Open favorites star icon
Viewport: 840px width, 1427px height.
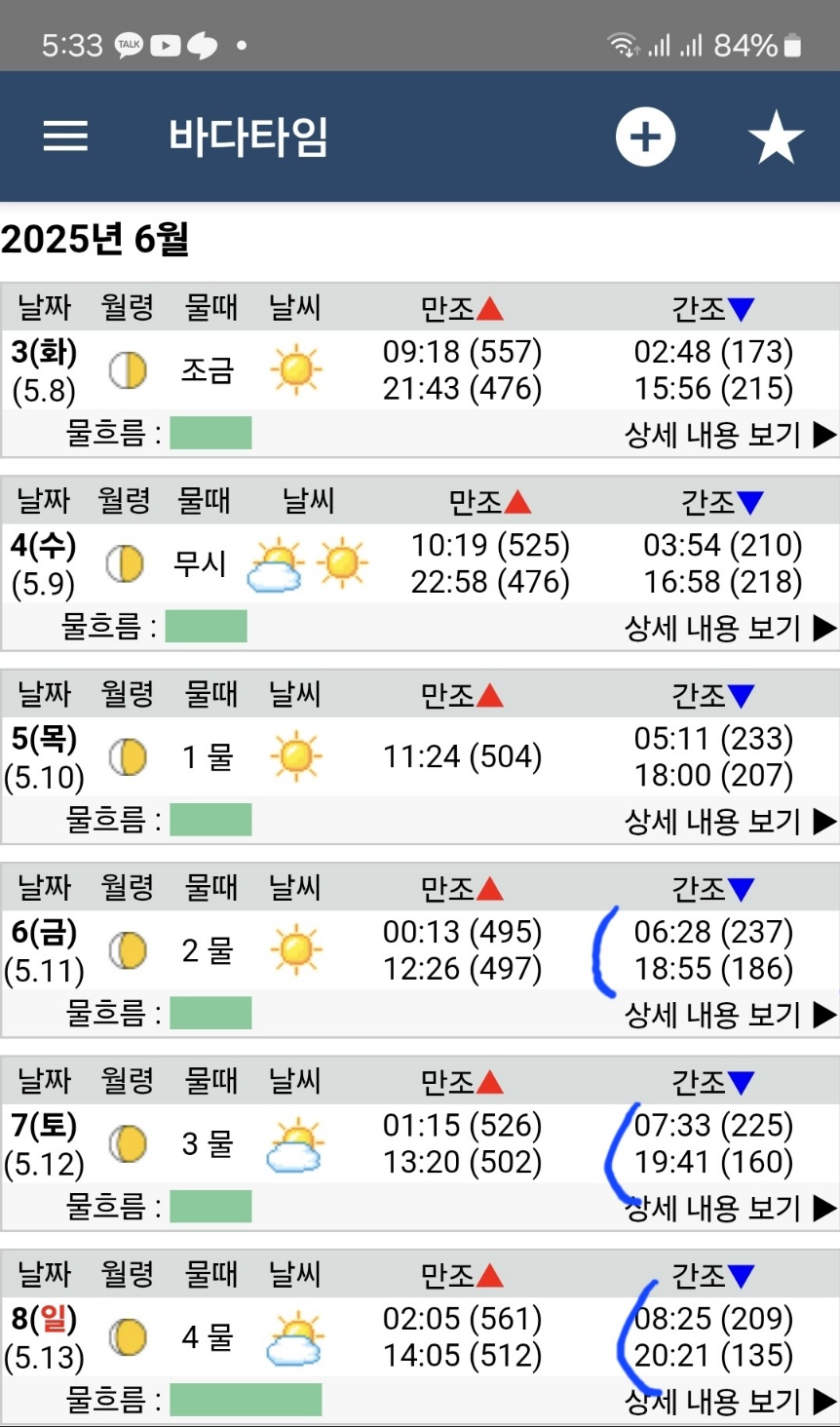coord(776,137)
